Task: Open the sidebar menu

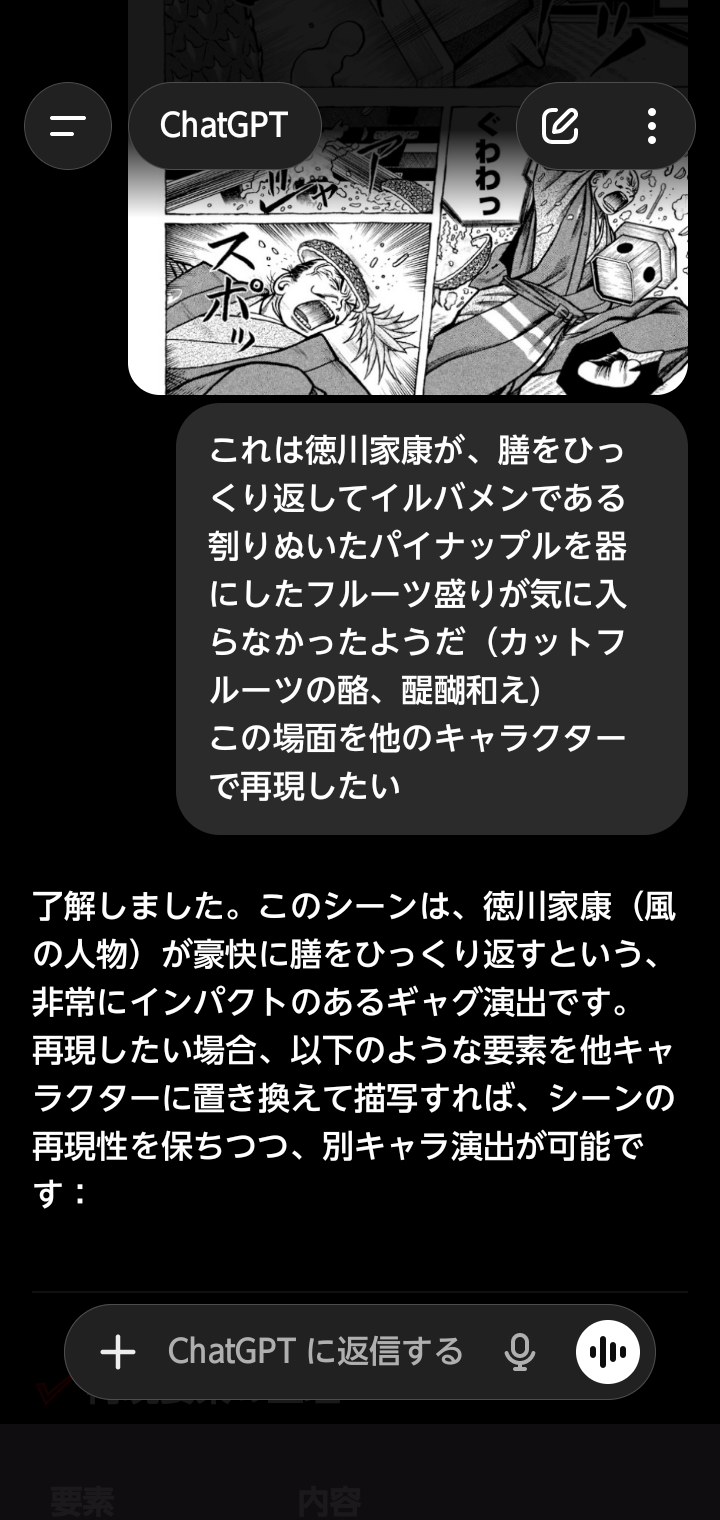Action: (x=68, y=126)
